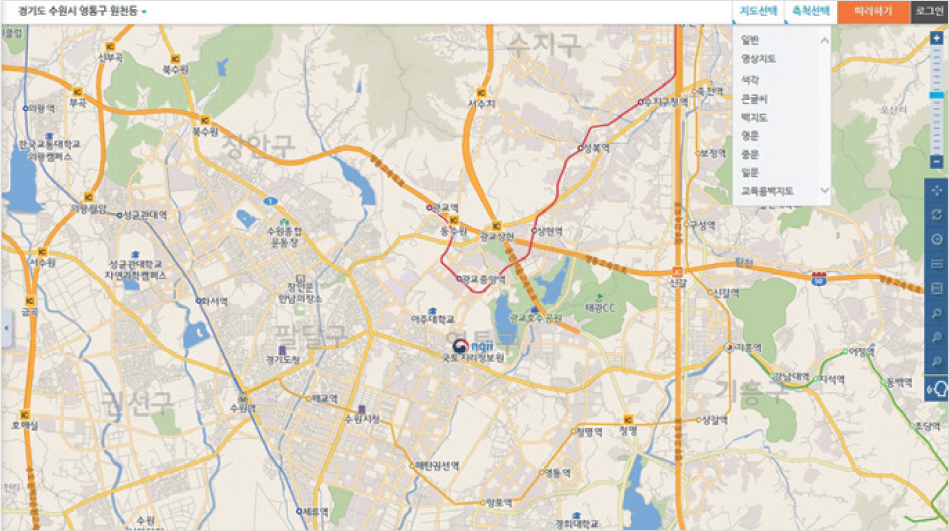Open the 지도선택 map type menu
949x531 pixels.
coord(759,11)
